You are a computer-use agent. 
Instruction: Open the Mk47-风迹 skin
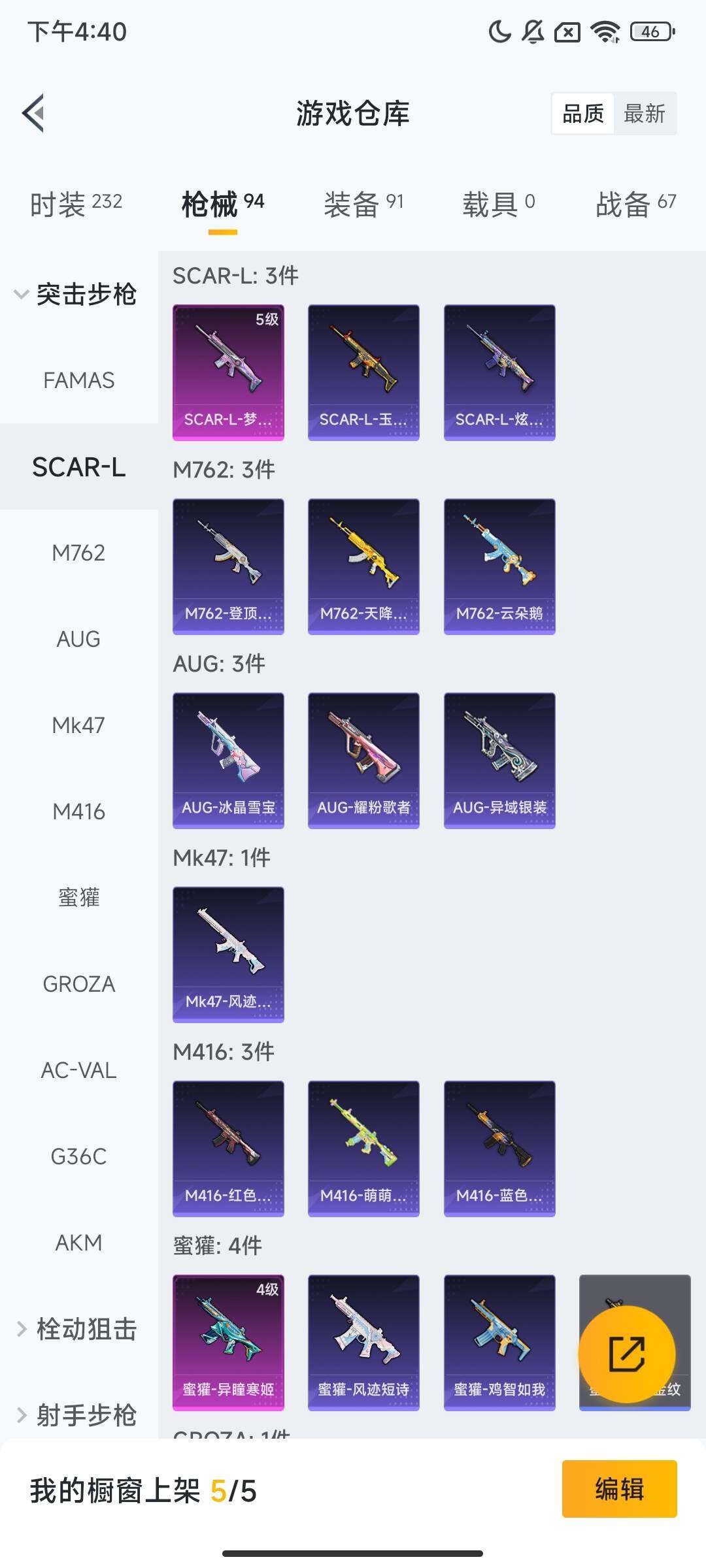click(x=228, y=955)
